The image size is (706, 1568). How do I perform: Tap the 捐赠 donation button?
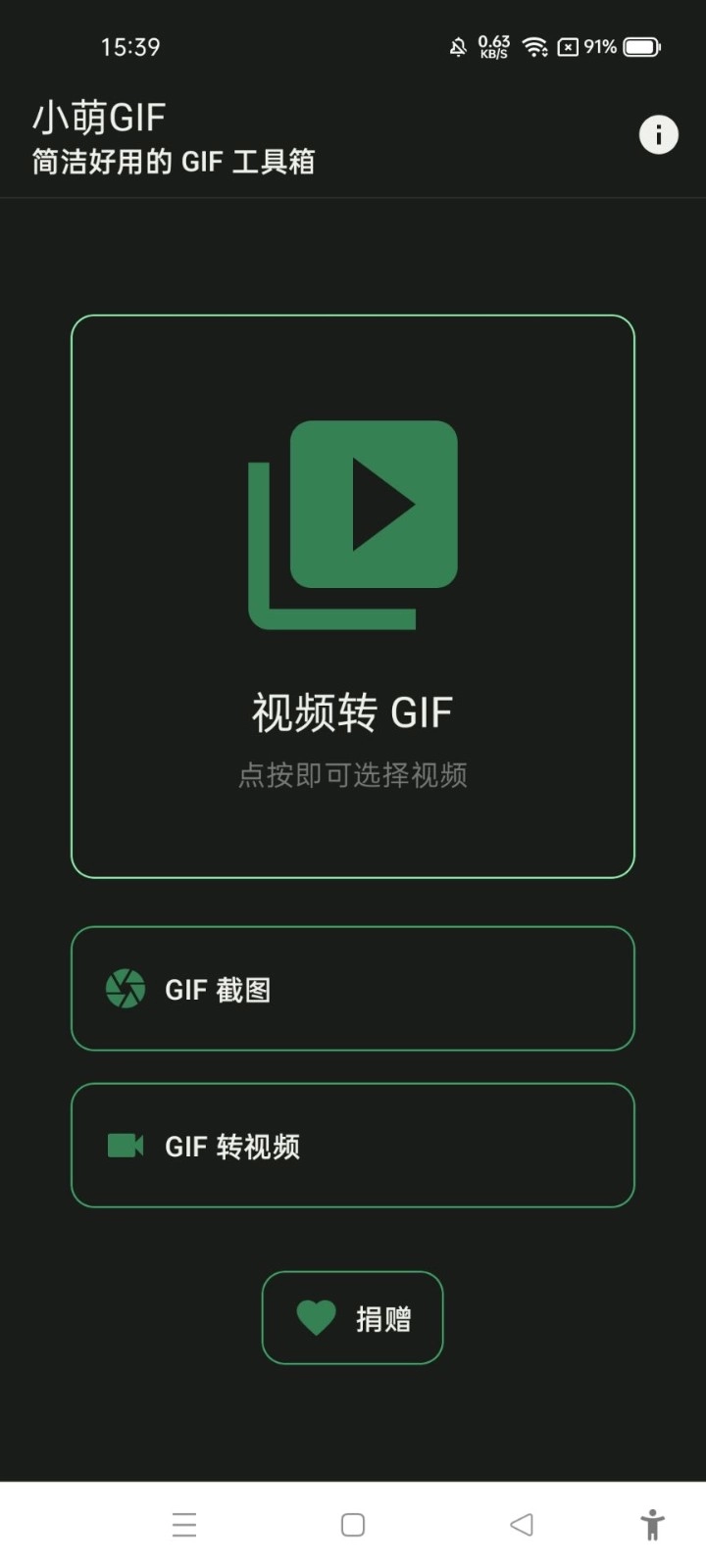[x=353, y=1316]
